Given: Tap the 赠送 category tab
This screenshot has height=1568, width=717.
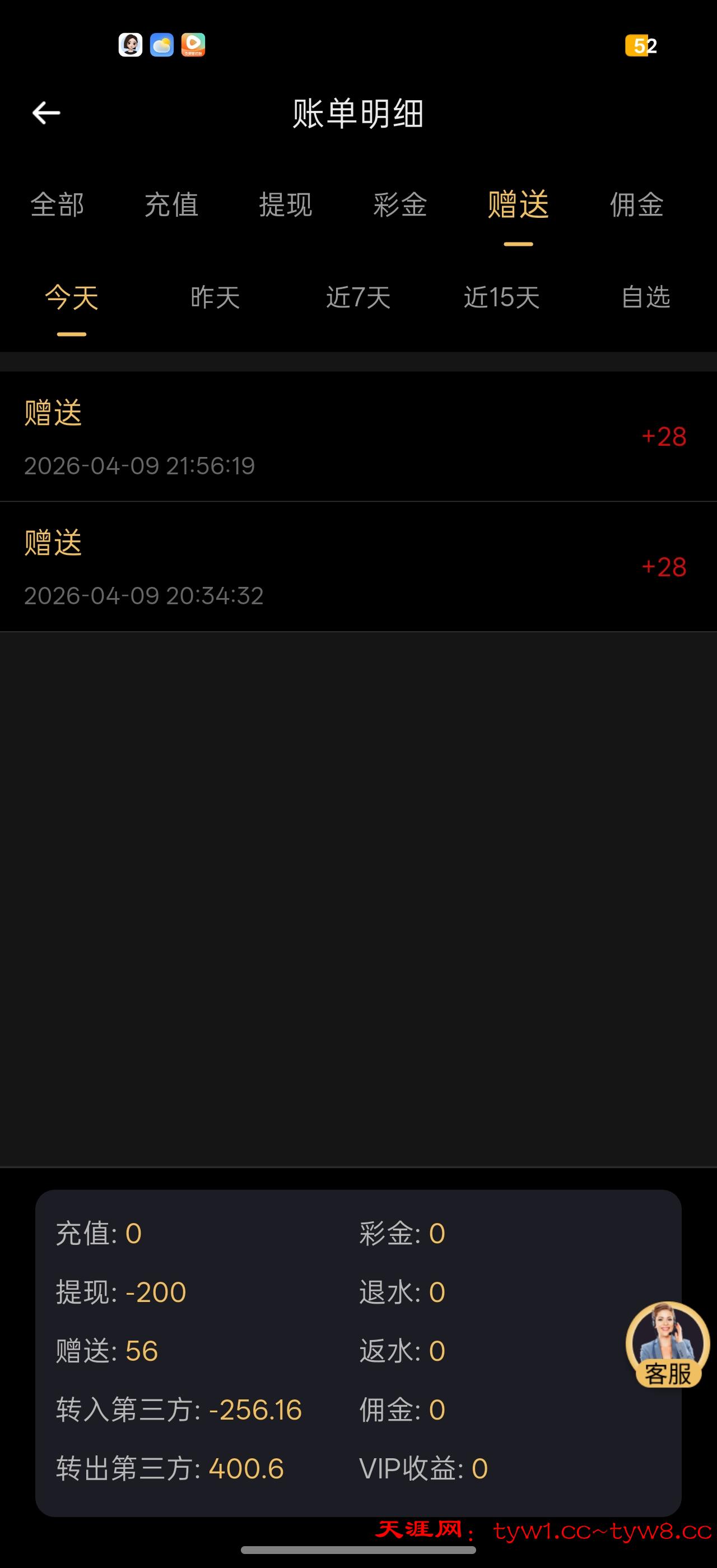Looking at the screenshot, I should coord(518,204).
